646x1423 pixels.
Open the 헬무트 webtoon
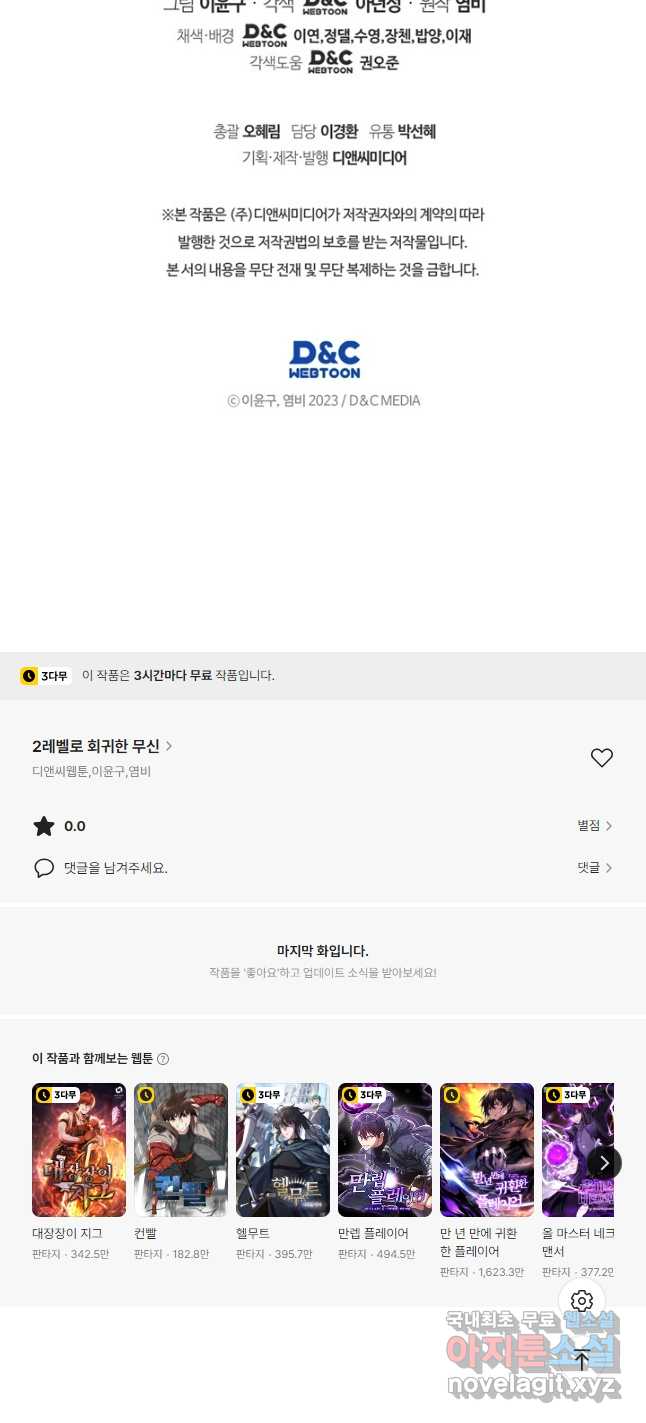point(283,1150)
